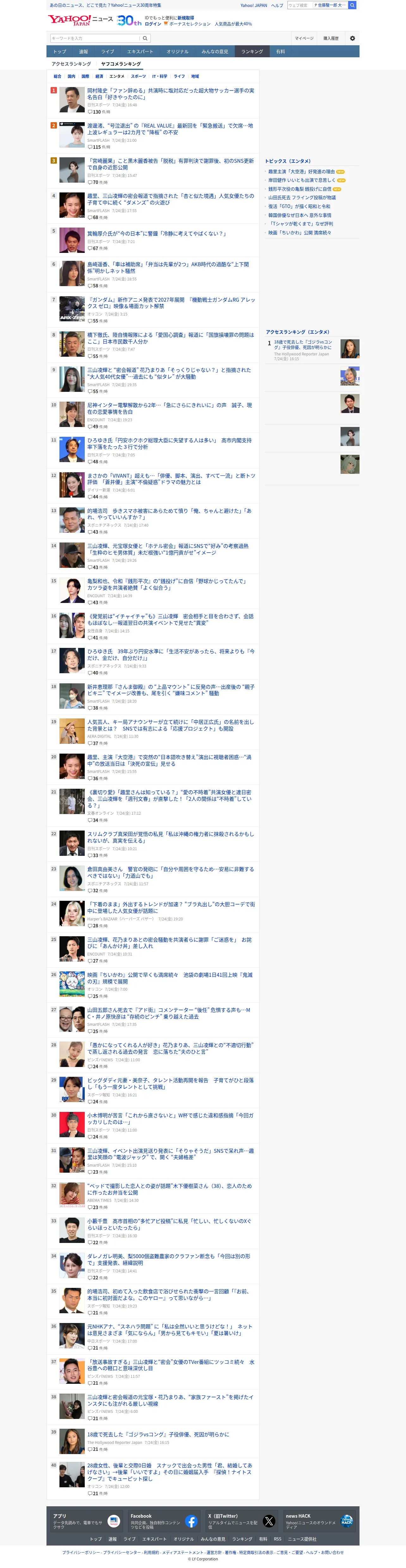Image resolution: width=406 pixels, height=1568 pixels.
Task: Open ヘルプ link at page top
Action: (277, 5)
